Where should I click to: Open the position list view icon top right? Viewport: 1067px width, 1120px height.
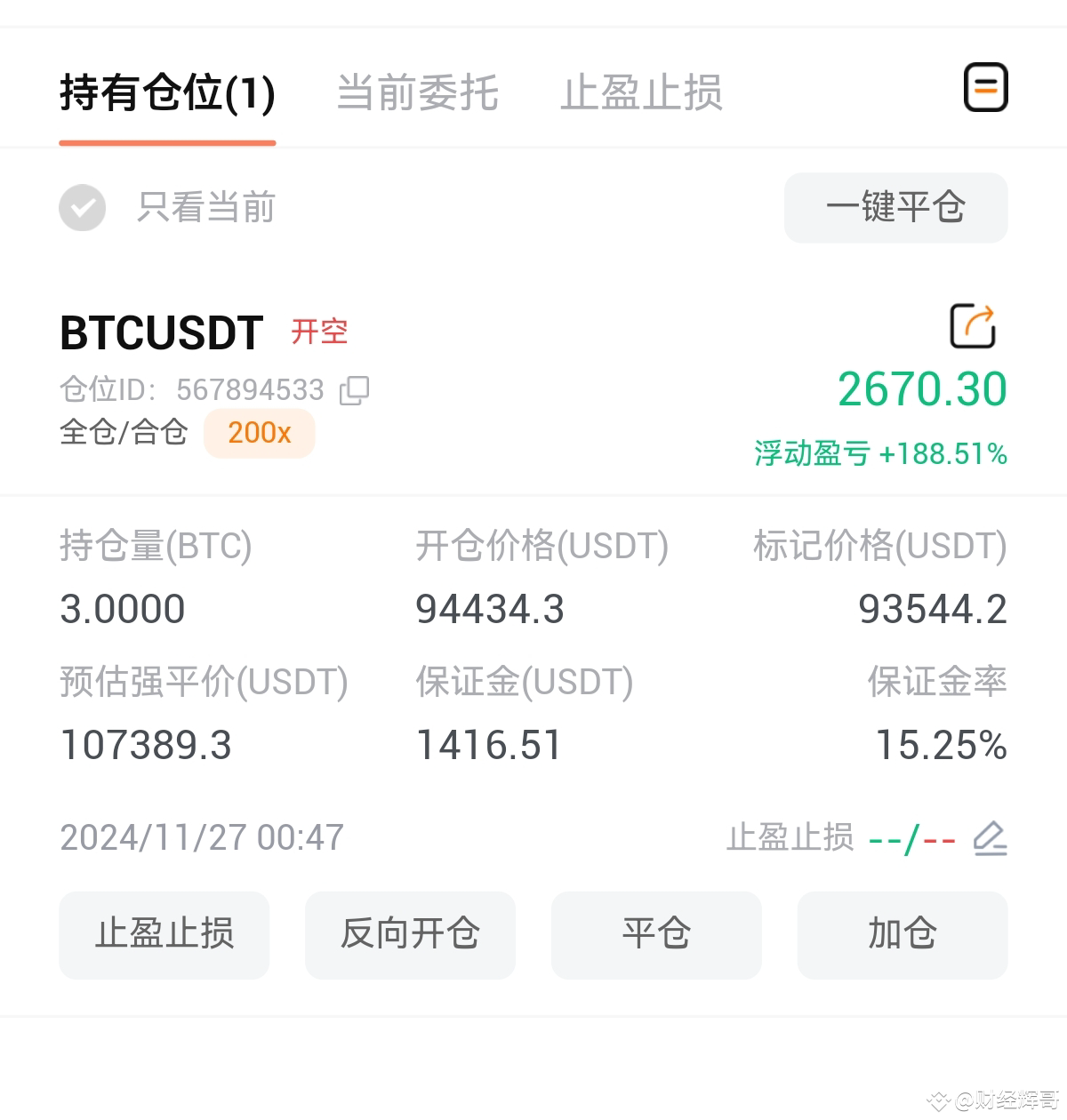[985, 88]
